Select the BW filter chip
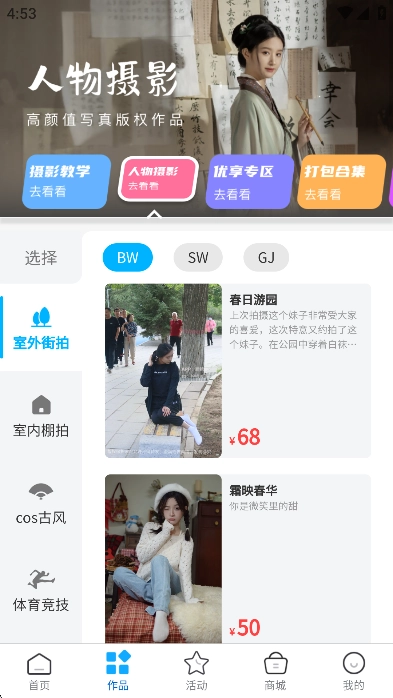The image size is (393, 698). (x=128, y=257)
